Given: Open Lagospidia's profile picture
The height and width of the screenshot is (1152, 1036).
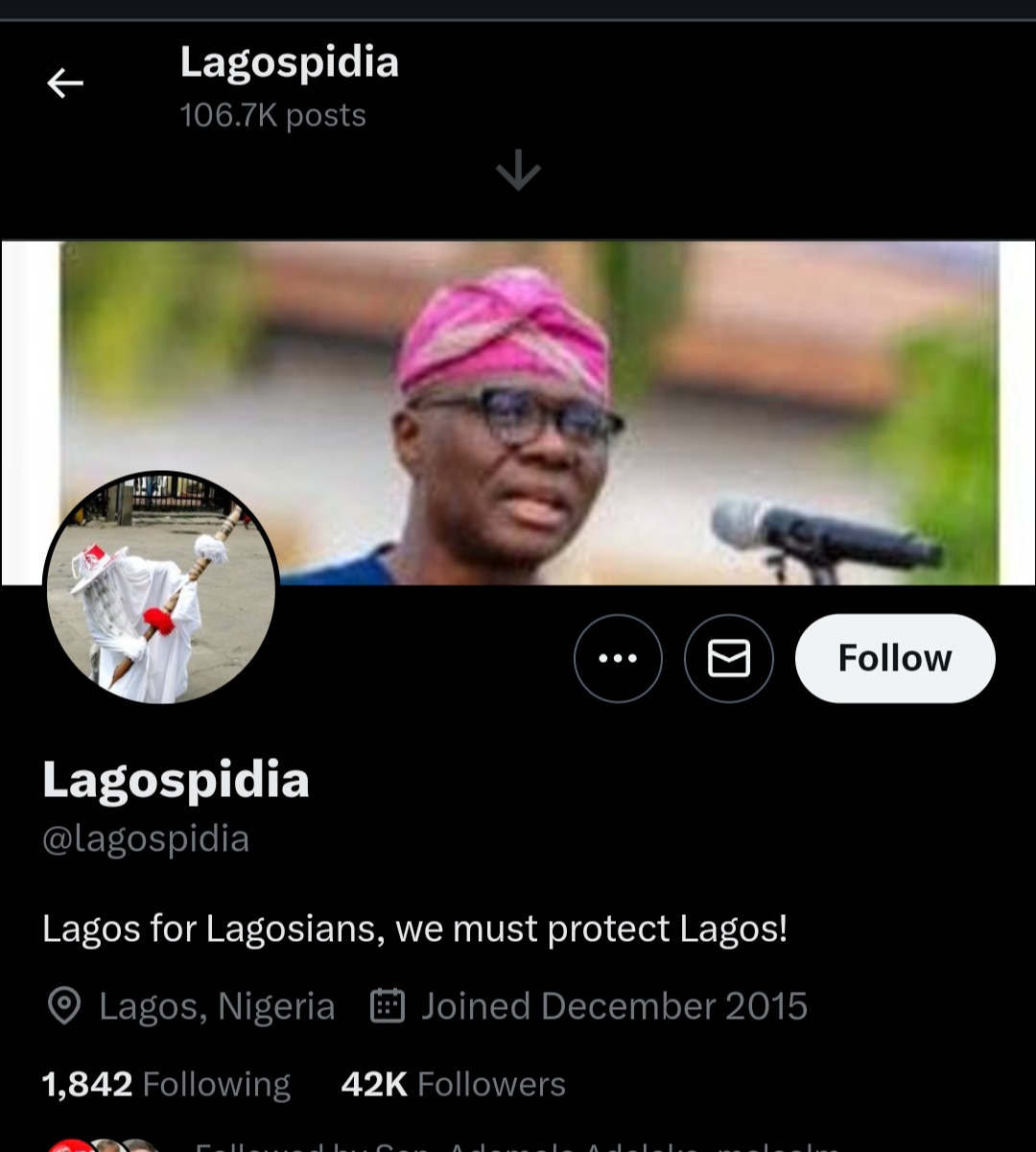Looking at the screenshot, I should pos(161,587).
